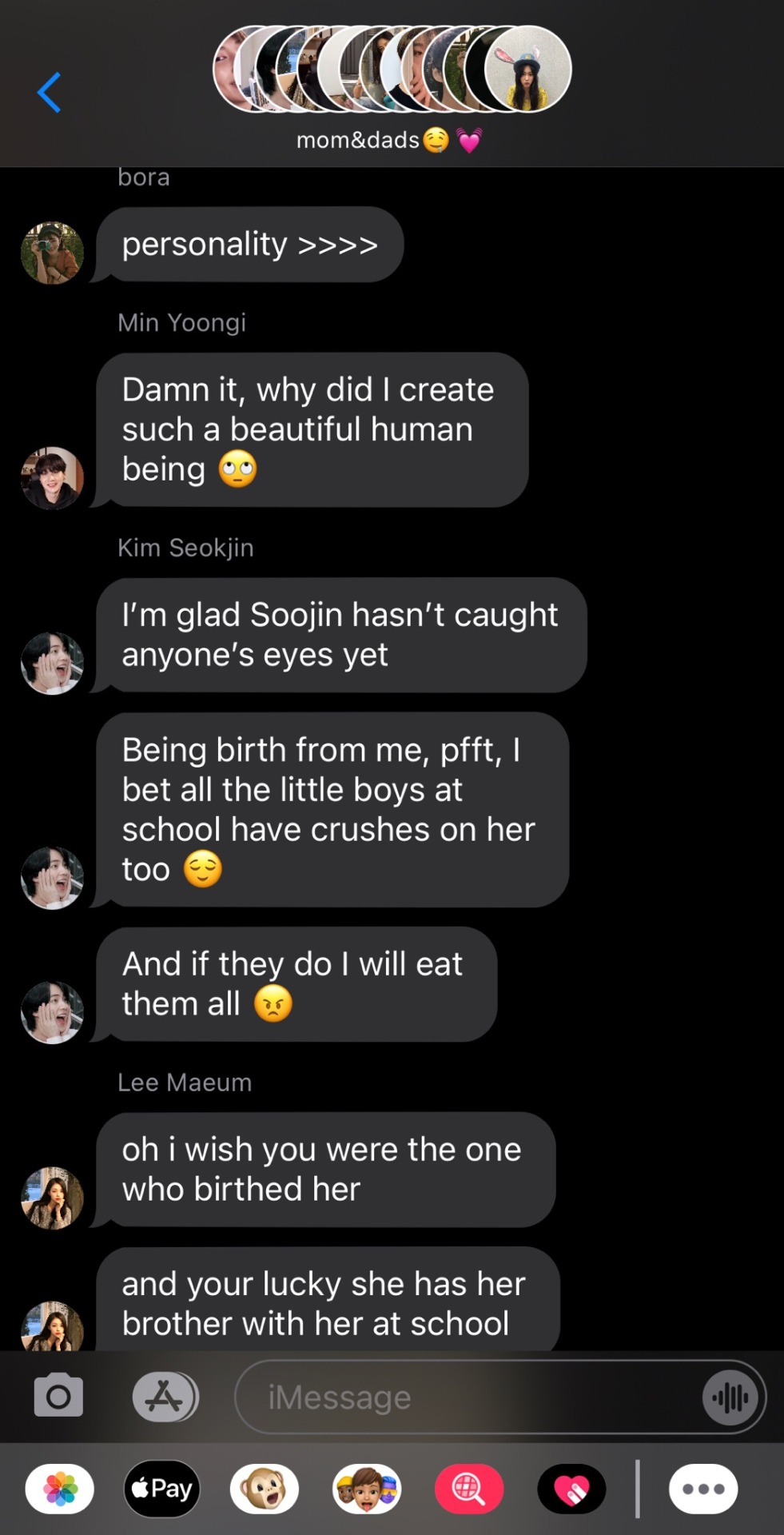
Task: Open the App Store apps drawer
Action: pos(165,1397)
